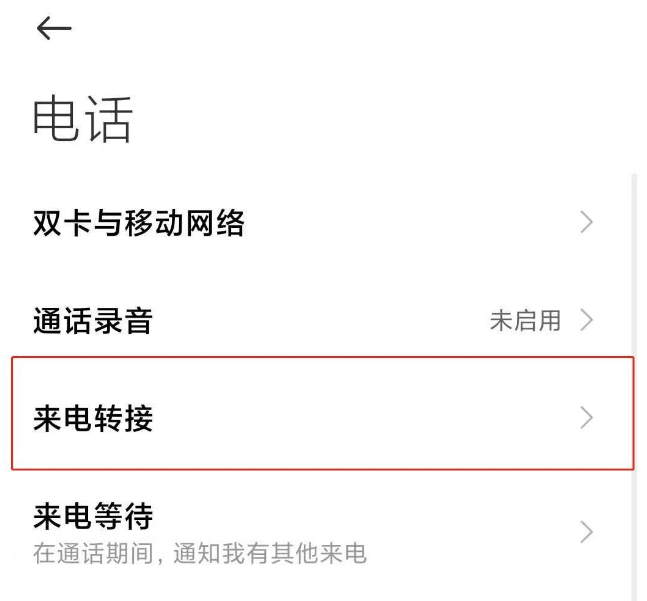647x601 pixels.
Task: Go back using the top arrow
Action: tap(54, 29)
